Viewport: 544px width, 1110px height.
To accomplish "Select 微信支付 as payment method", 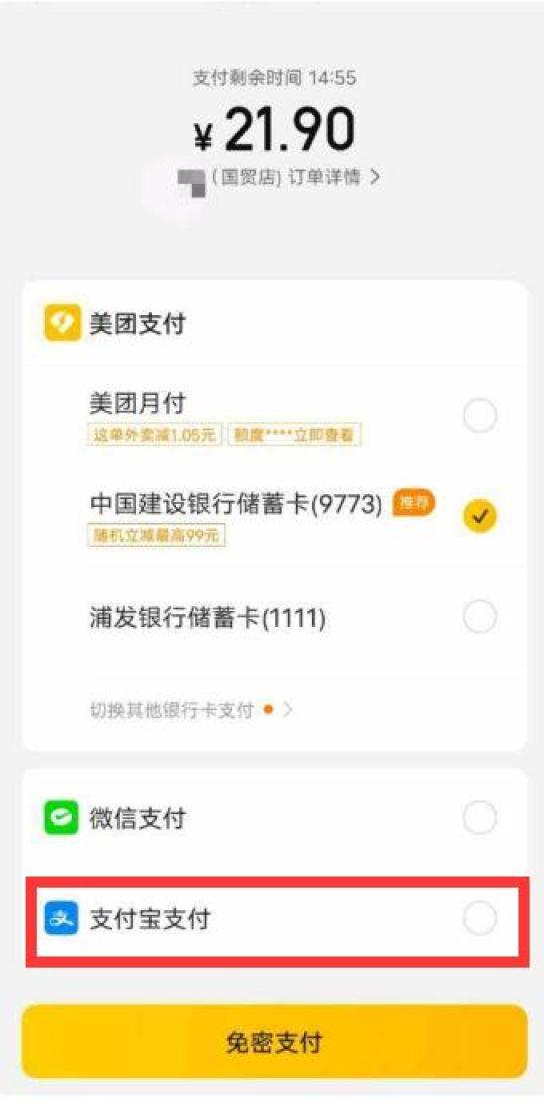I will pyautogui.click(x=274, y=819).
